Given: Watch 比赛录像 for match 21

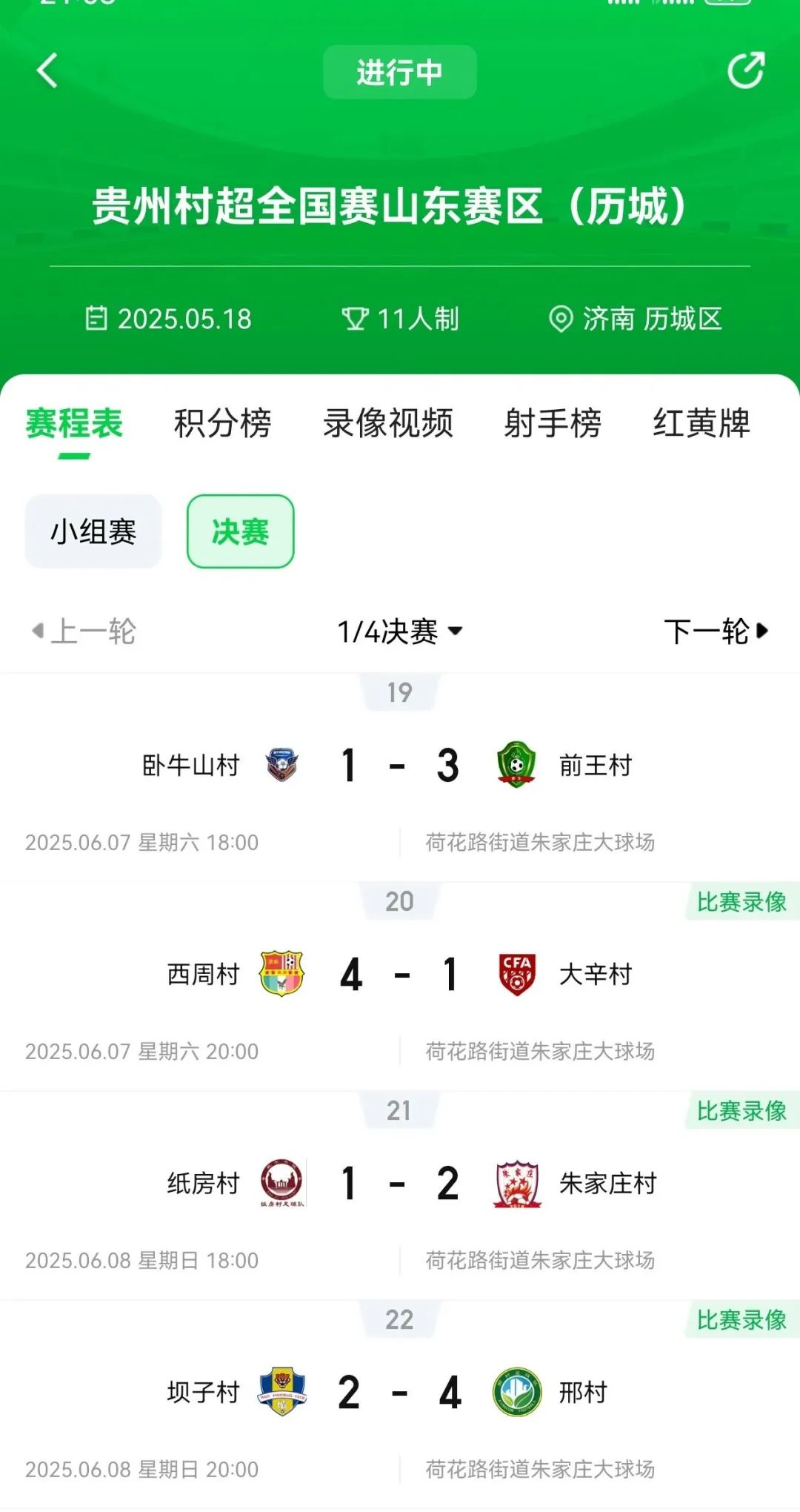Looking at the screenshot, I should click(741, 1112).
